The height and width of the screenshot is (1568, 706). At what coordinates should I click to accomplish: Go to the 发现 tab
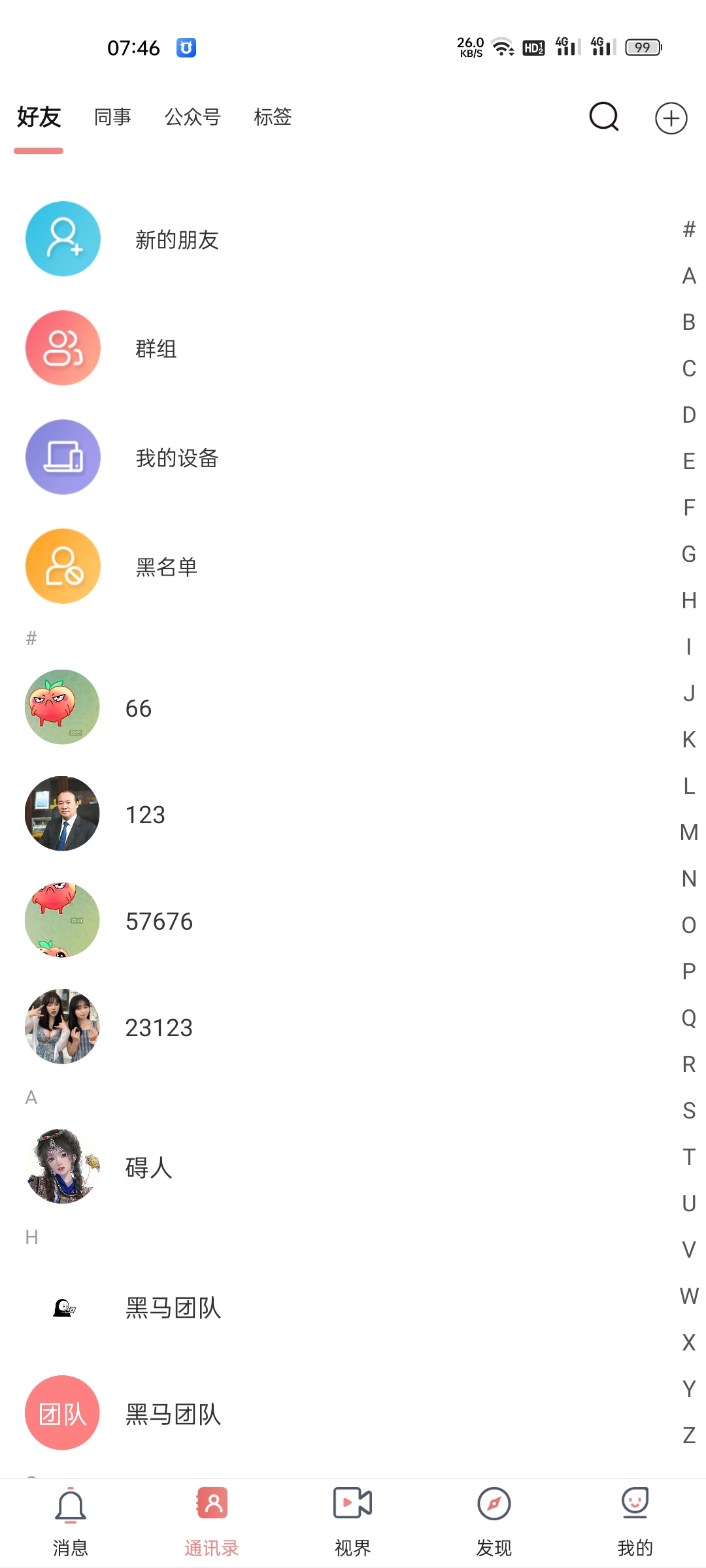pos(494,1521)
